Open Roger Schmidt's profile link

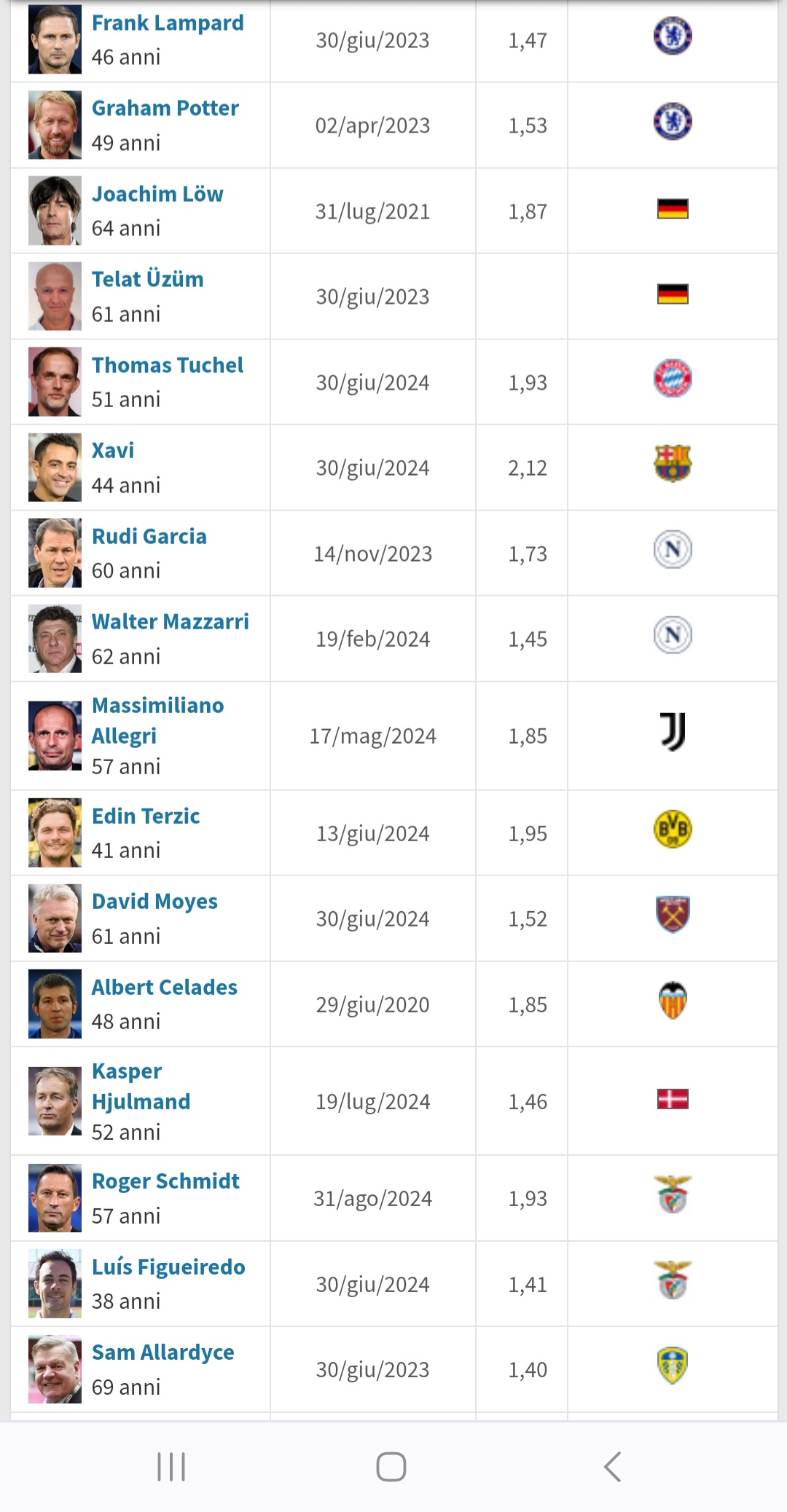coord(165,1181)
